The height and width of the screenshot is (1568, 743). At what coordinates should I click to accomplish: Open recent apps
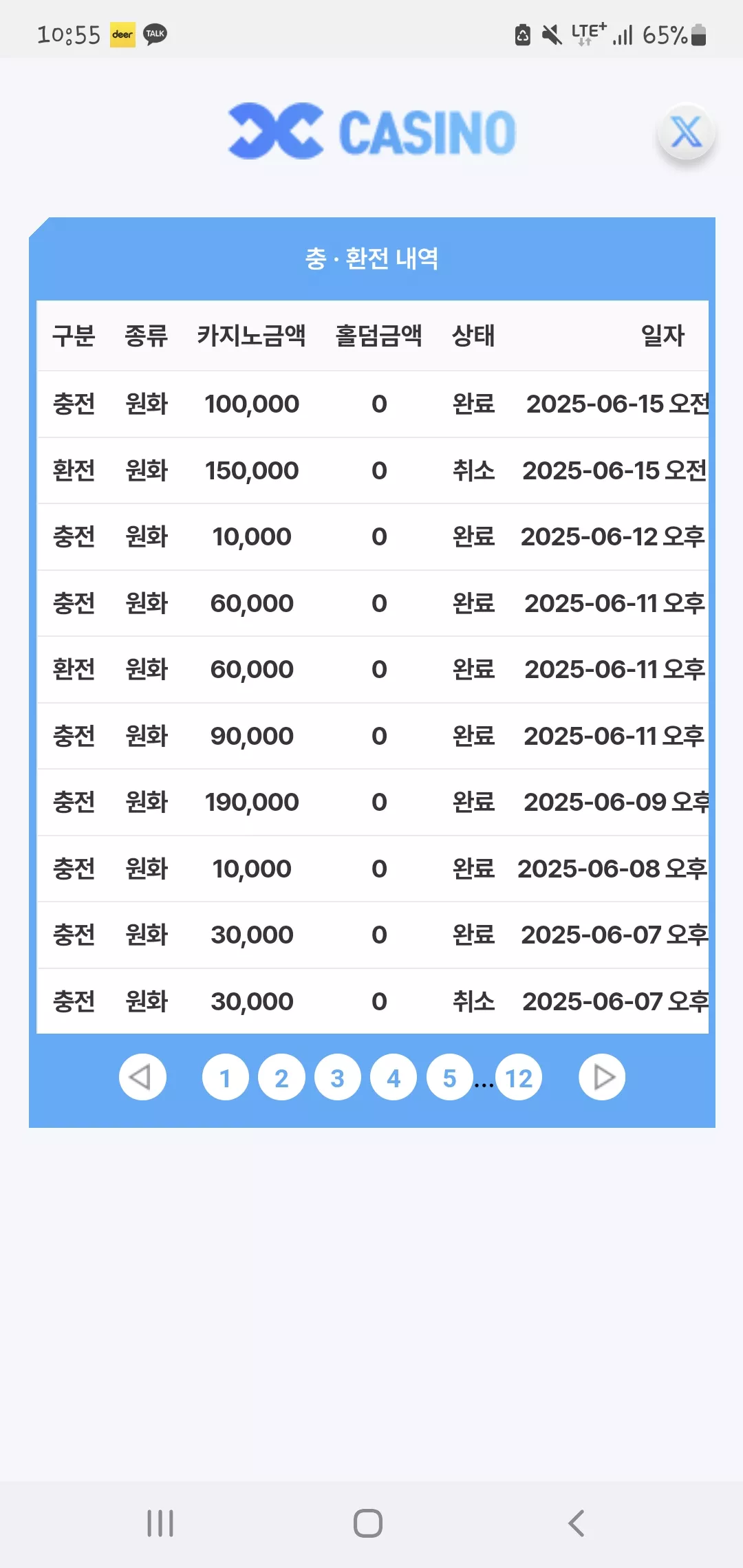pos(160,1523)
